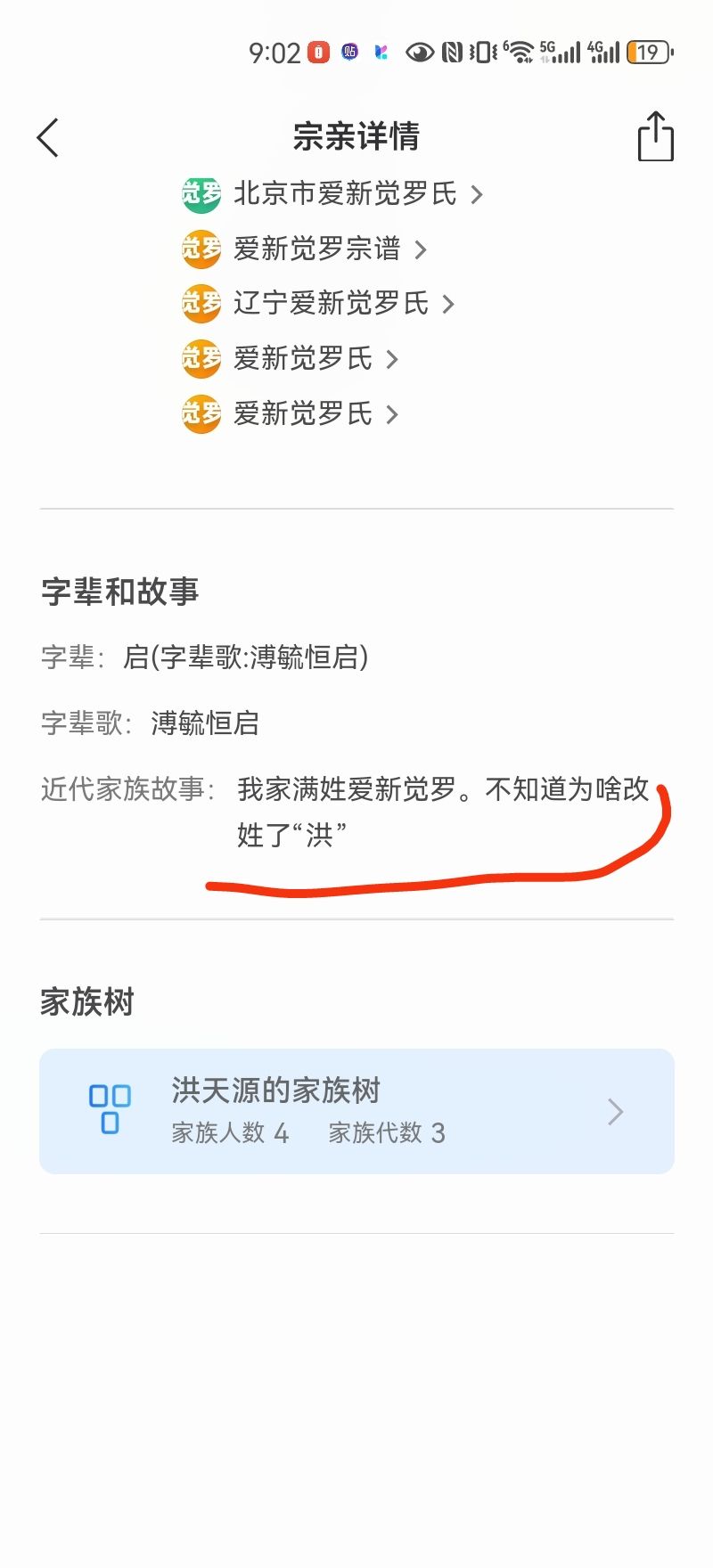Open the 爱新觉罗宗谱 link
713x1568 pixels.
[x=317, y=249]
